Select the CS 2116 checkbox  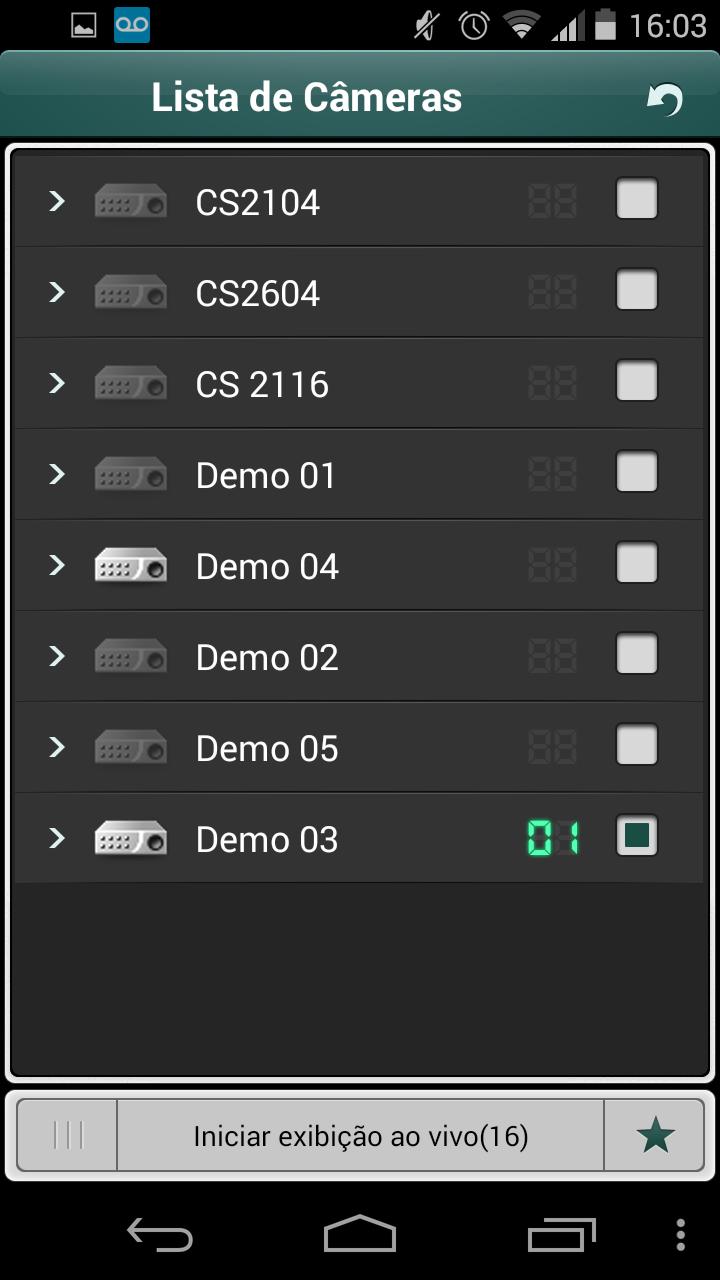[x=636, y=382]
